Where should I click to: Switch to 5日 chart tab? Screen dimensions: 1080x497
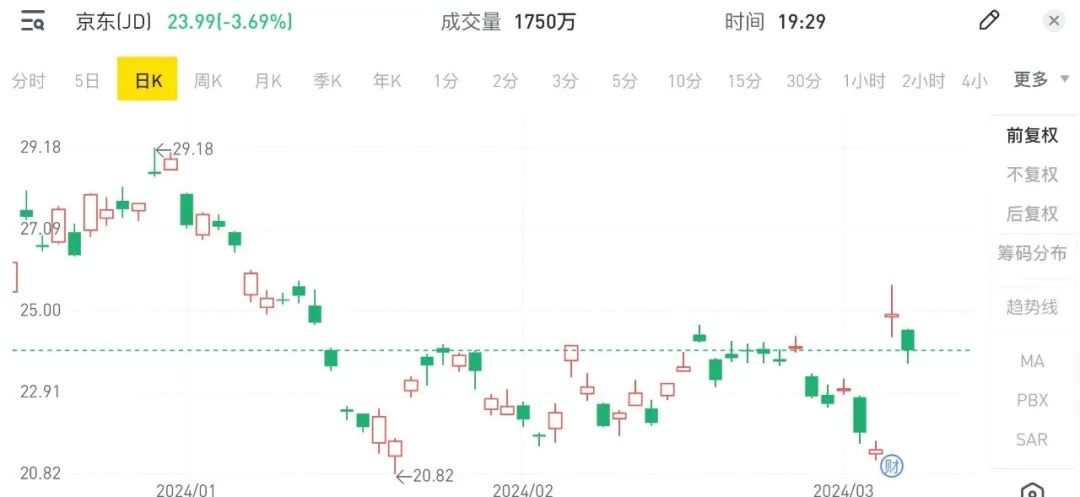[87, 82]
